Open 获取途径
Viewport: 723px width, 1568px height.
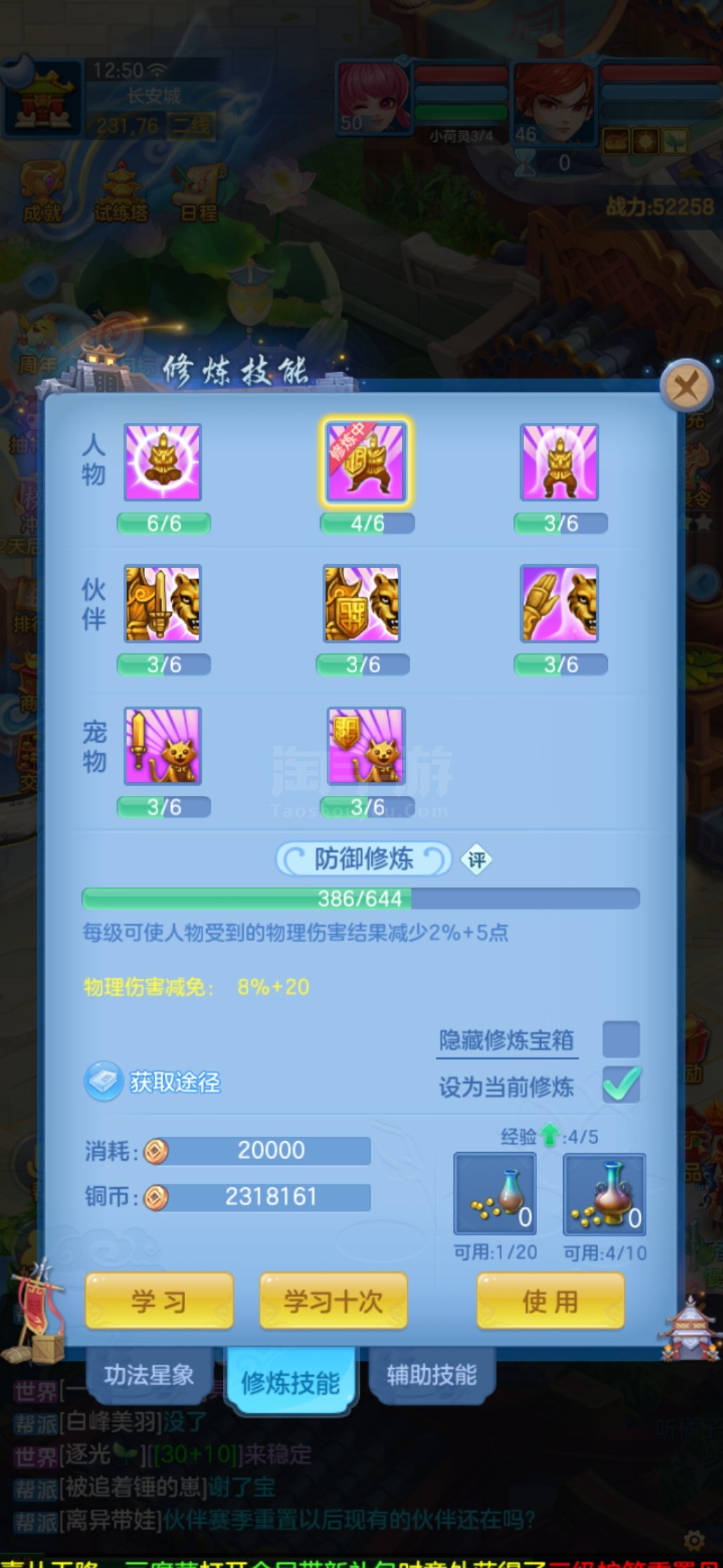[152, 1082]
